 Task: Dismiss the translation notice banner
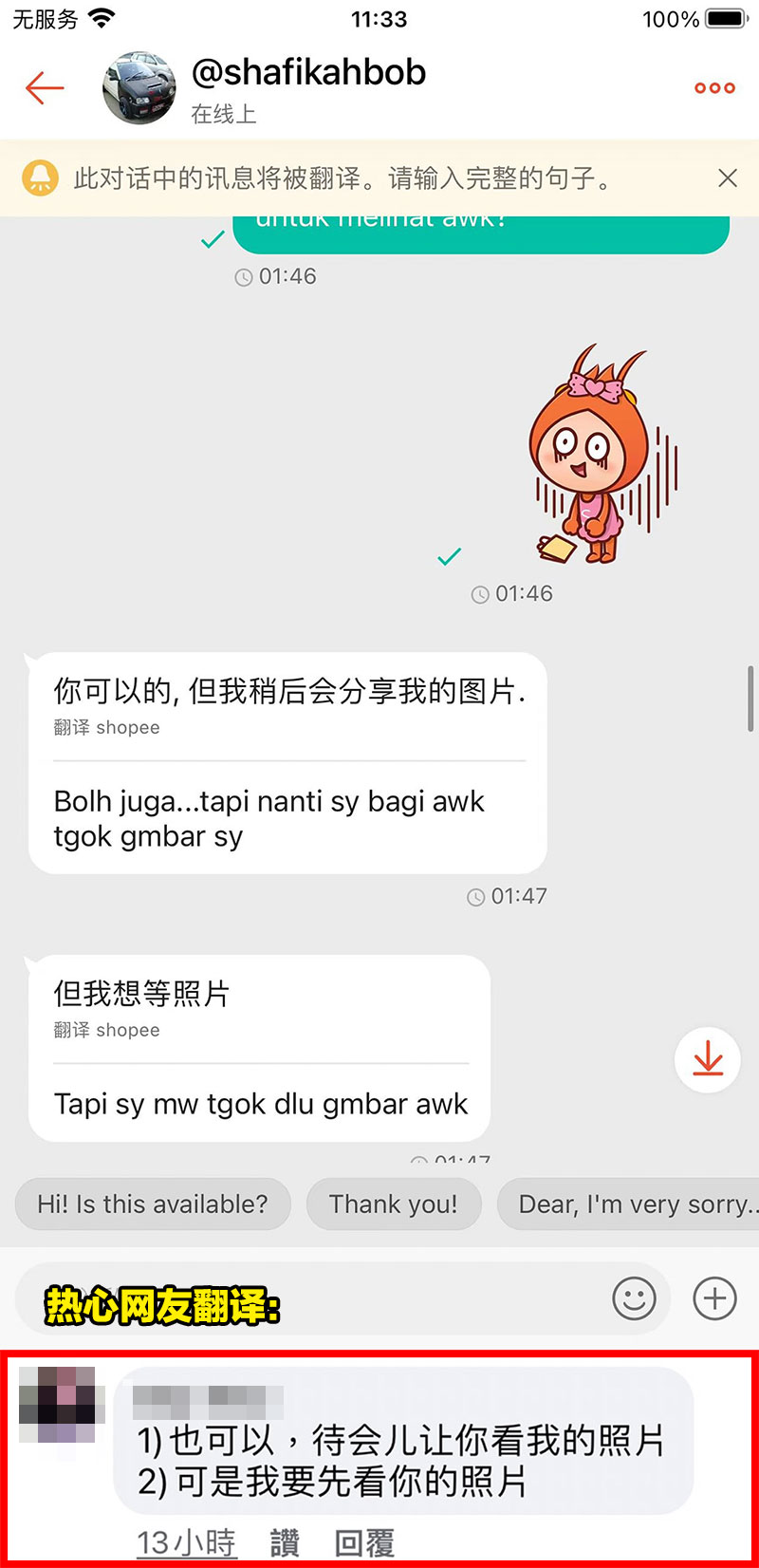[728, 177]
